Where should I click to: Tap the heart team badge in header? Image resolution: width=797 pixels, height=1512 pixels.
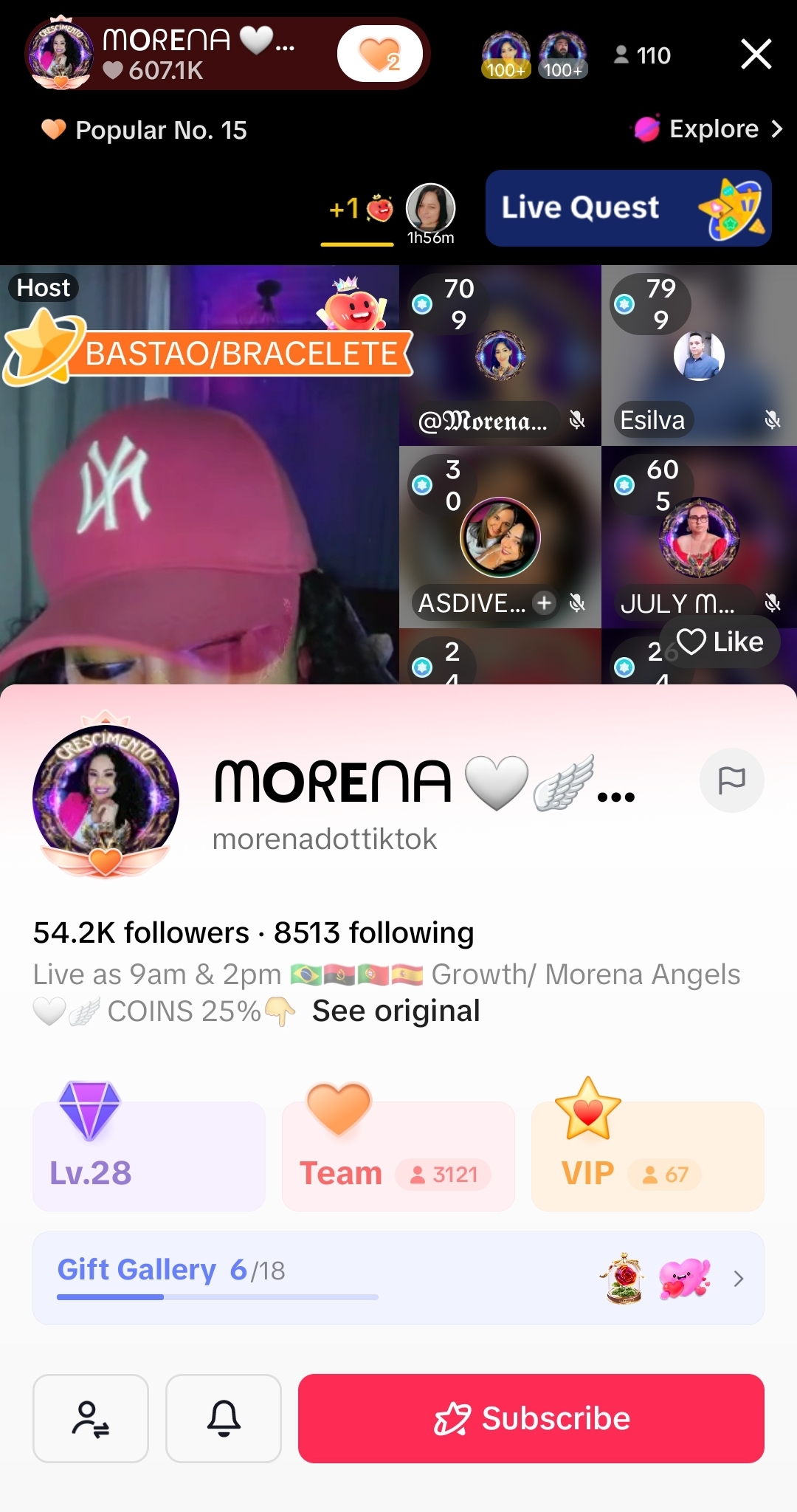pyautogui.click(x=379, y=54)
